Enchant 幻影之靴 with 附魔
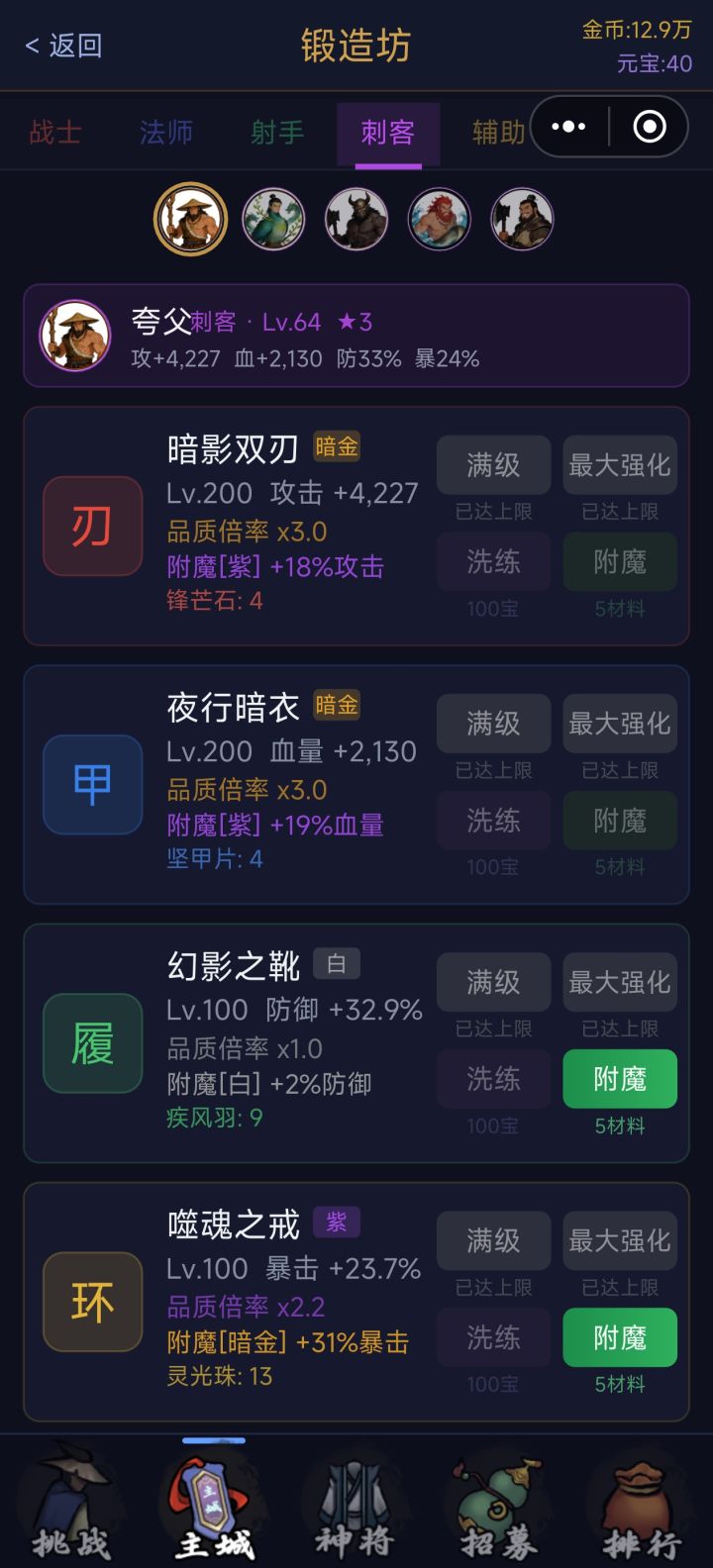Viewport: 713px width, 1568px height. point(620,1079)
